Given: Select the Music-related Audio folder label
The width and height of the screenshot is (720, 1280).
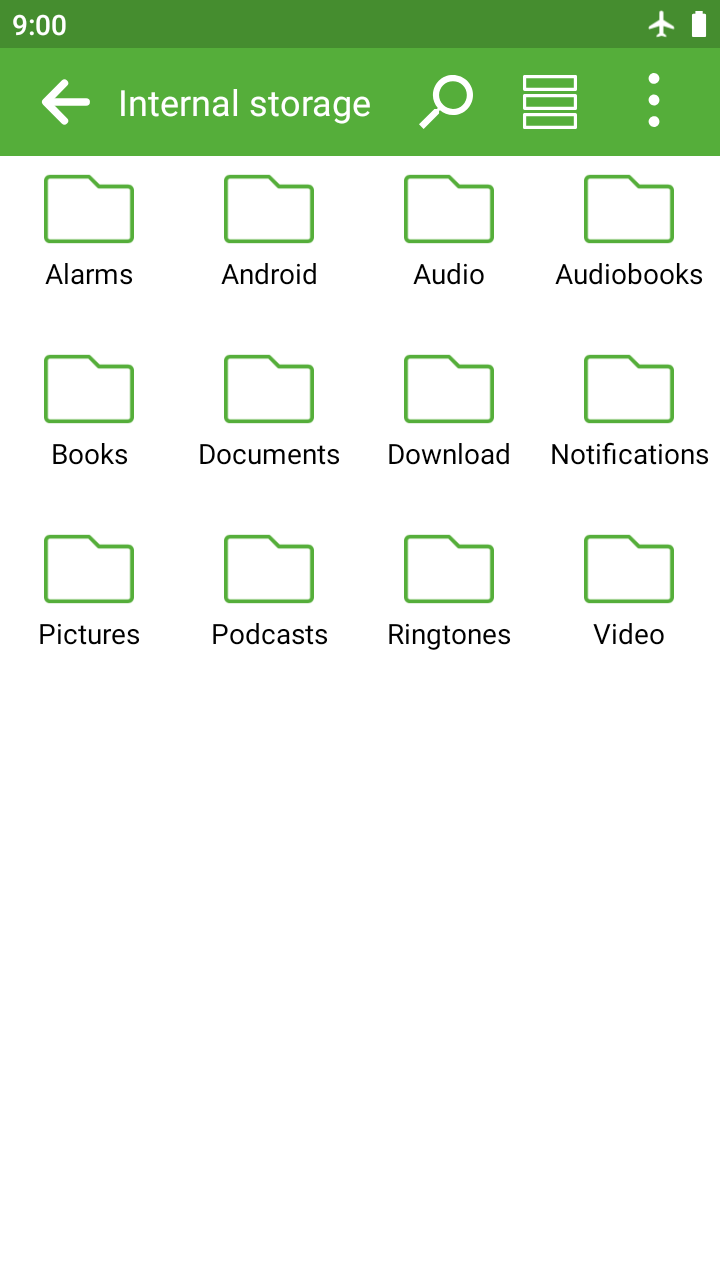Looking at the screenshot, I should coord(448,276).
